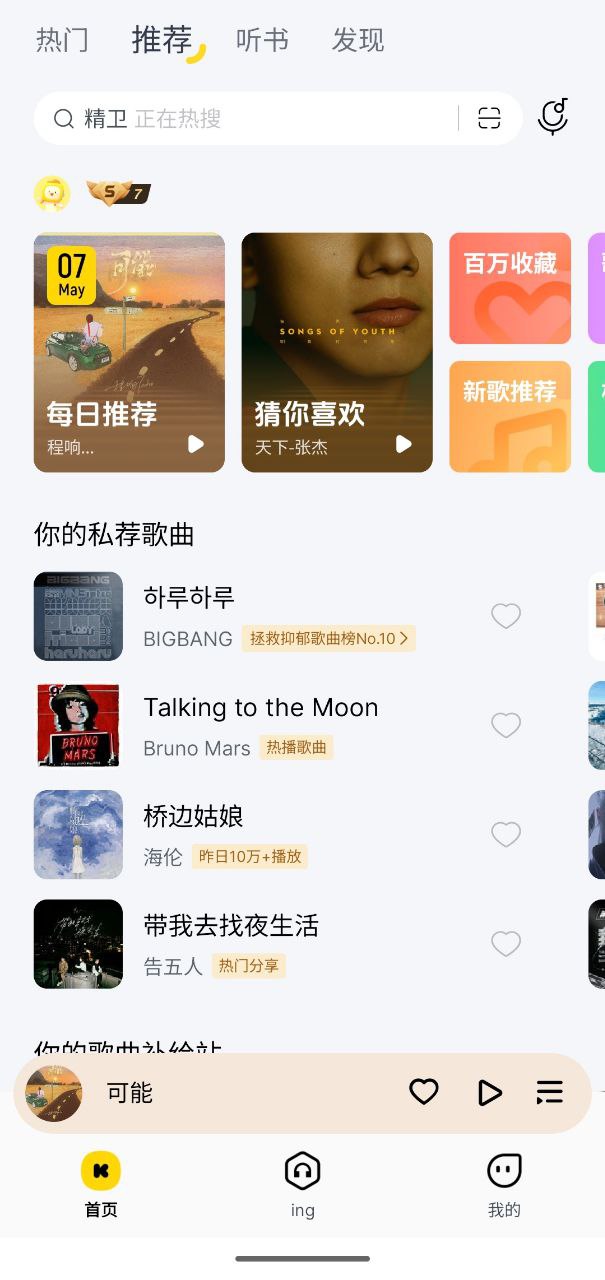Open the playlist queue in mini player
The image size is (605, 1280).
[x=550, y=1092]
